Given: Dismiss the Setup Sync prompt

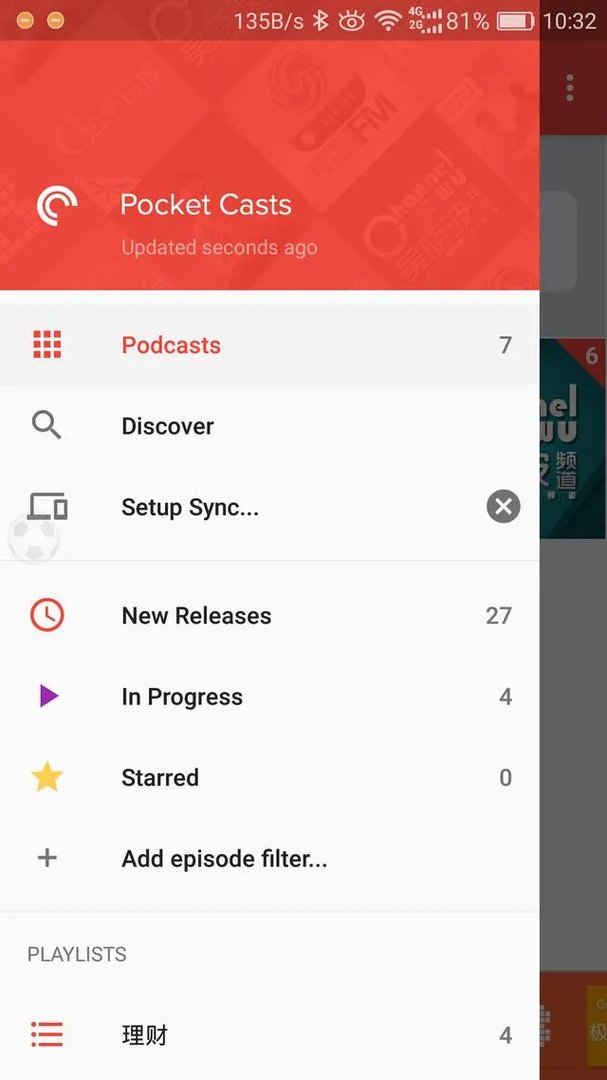Looking at the screenshot, I should click(503, 507).
